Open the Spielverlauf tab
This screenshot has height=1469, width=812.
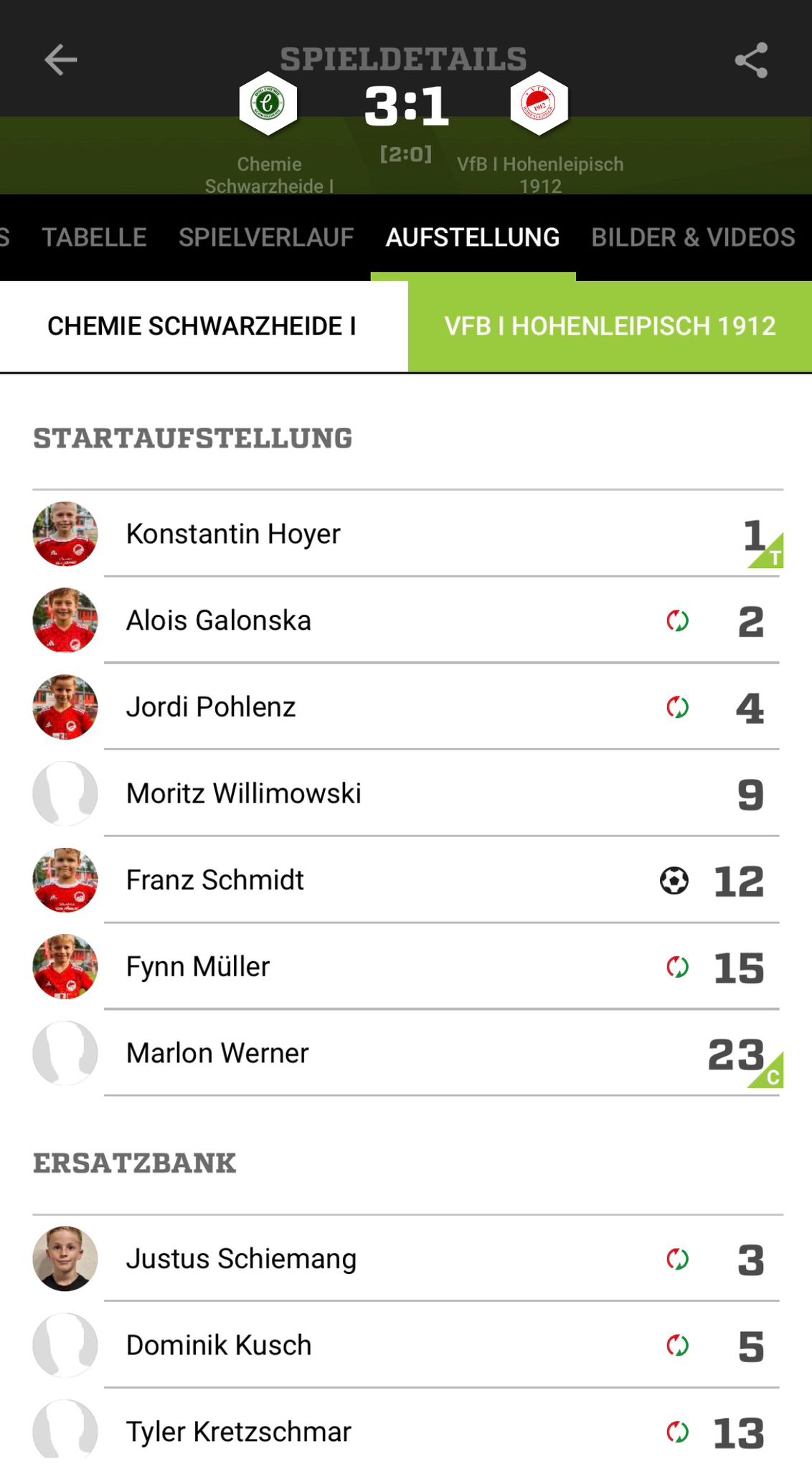266,237
